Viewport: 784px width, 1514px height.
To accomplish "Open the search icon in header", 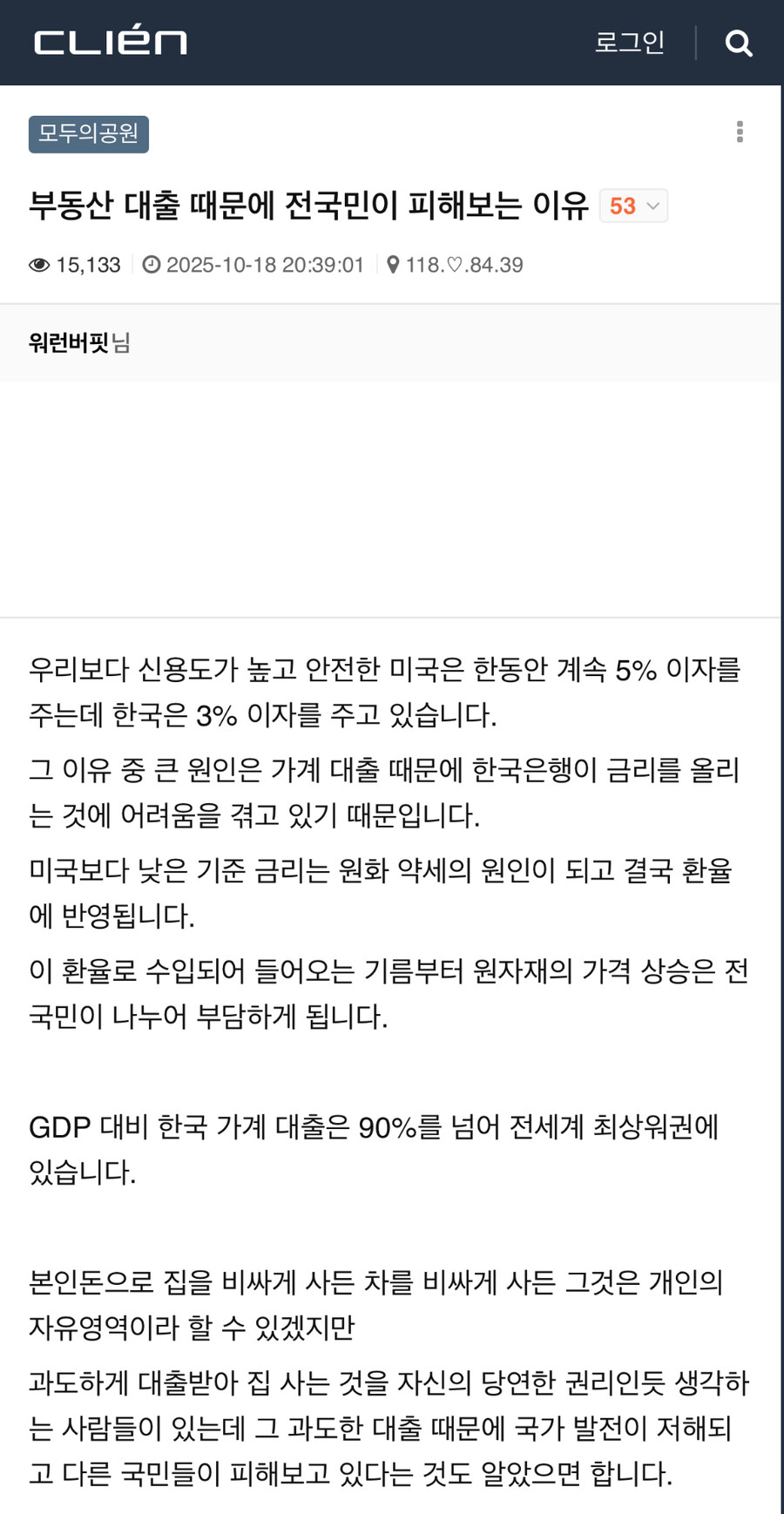I will pos(739,43).
